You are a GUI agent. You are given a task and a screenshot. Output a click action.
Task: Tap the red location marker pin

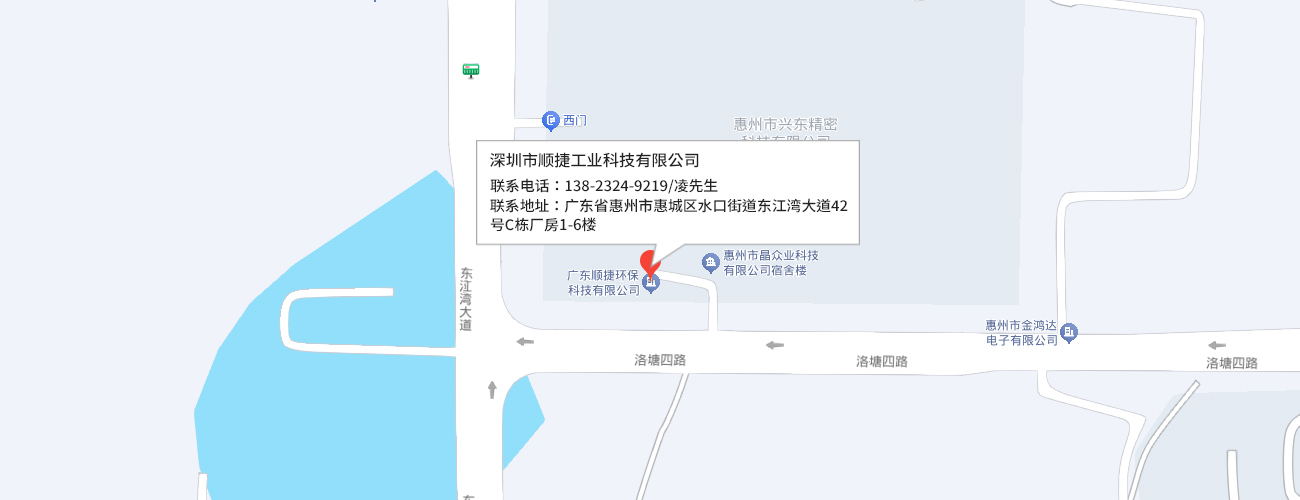pos(648,264)
